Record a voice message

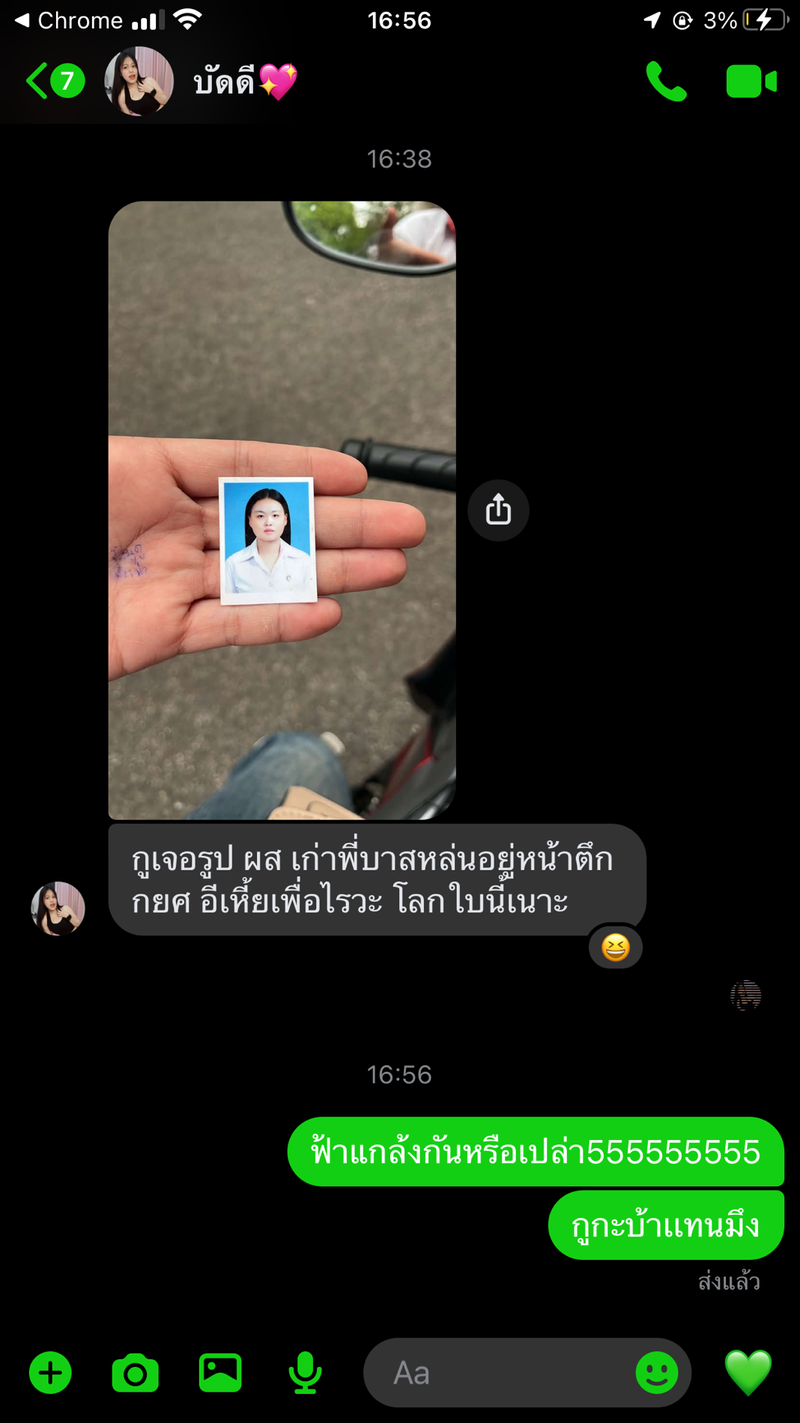coord(305,1373)
